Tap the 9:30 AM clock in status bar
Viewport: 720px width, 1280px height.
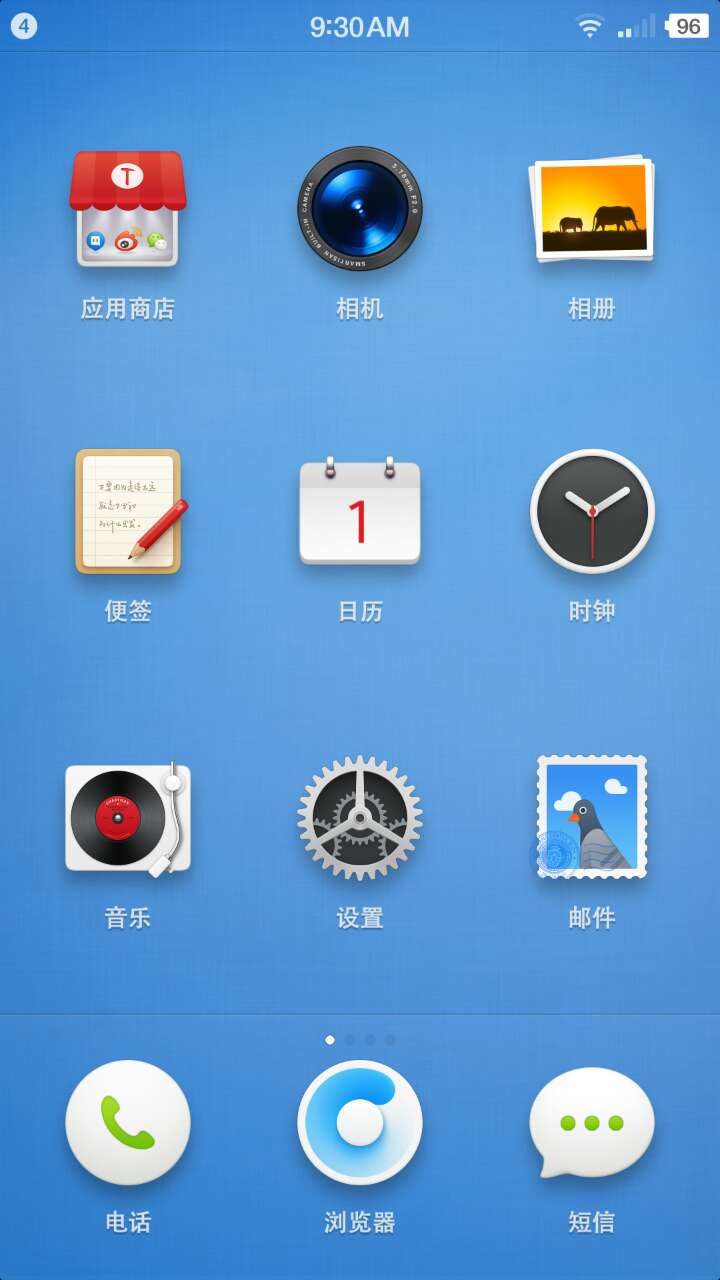(360, 27)
